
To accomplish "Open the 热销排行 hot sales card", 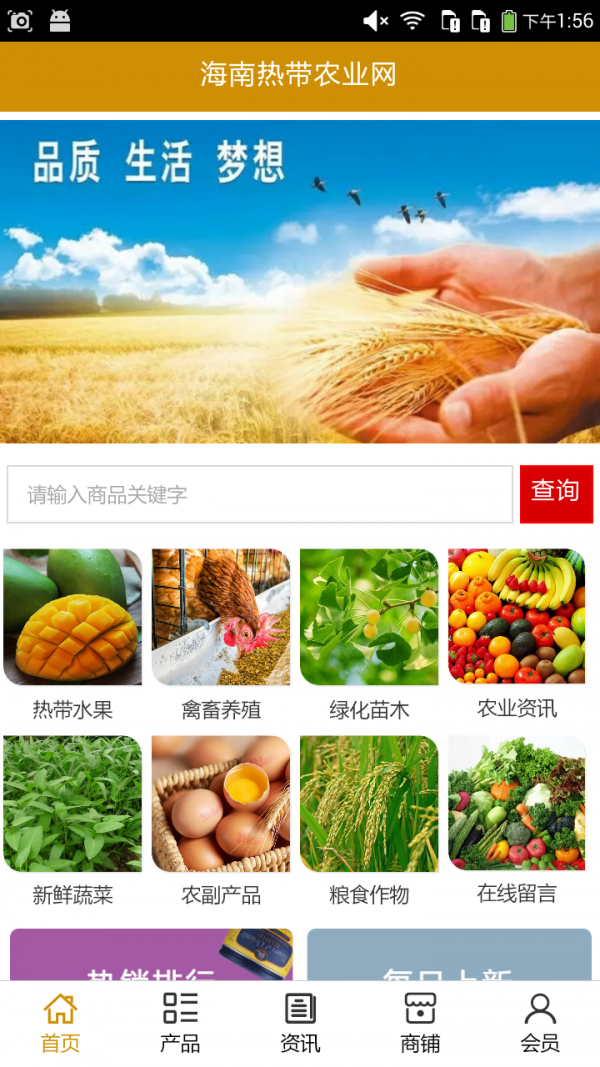I will pos(152,956).
